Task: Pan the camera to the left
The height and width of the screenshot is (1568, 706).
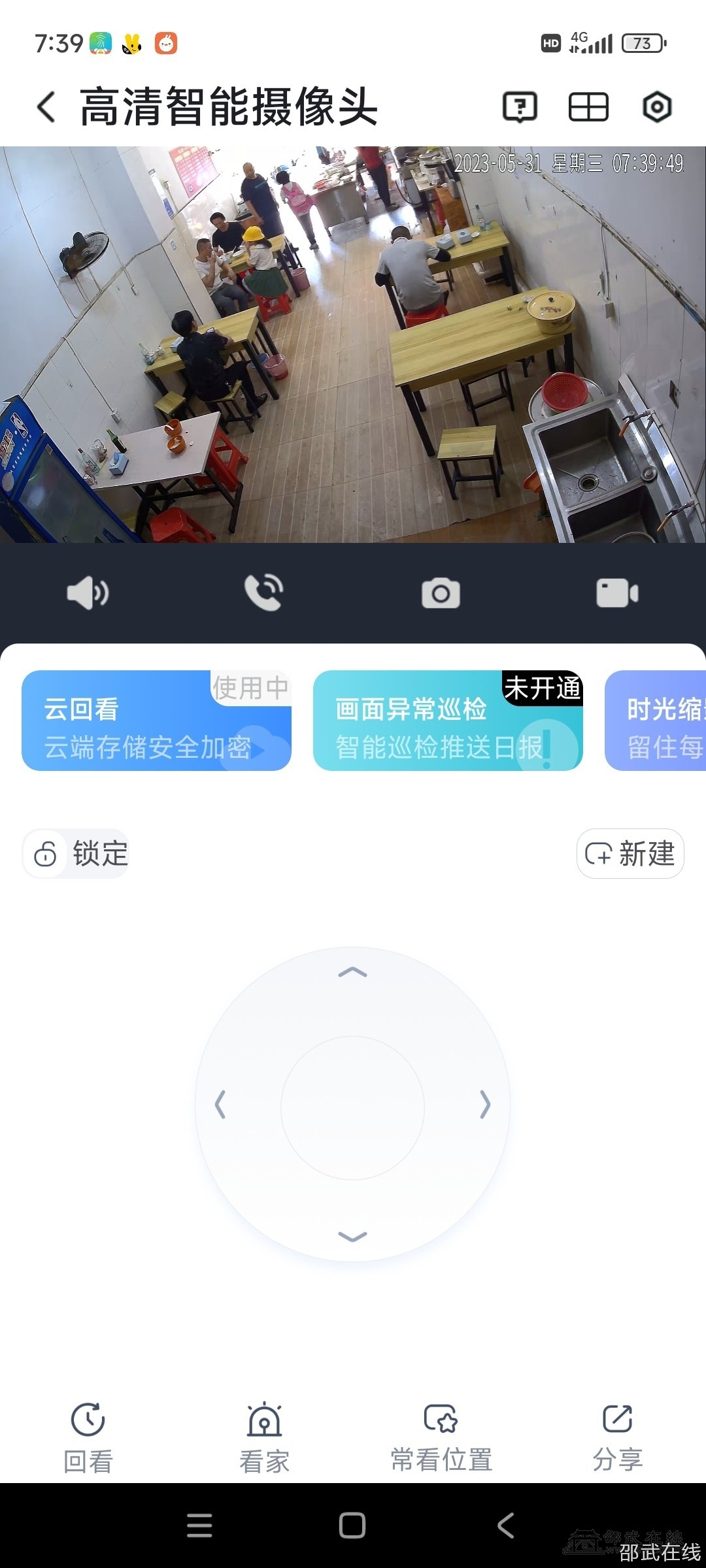Action: click(221, 1104)
